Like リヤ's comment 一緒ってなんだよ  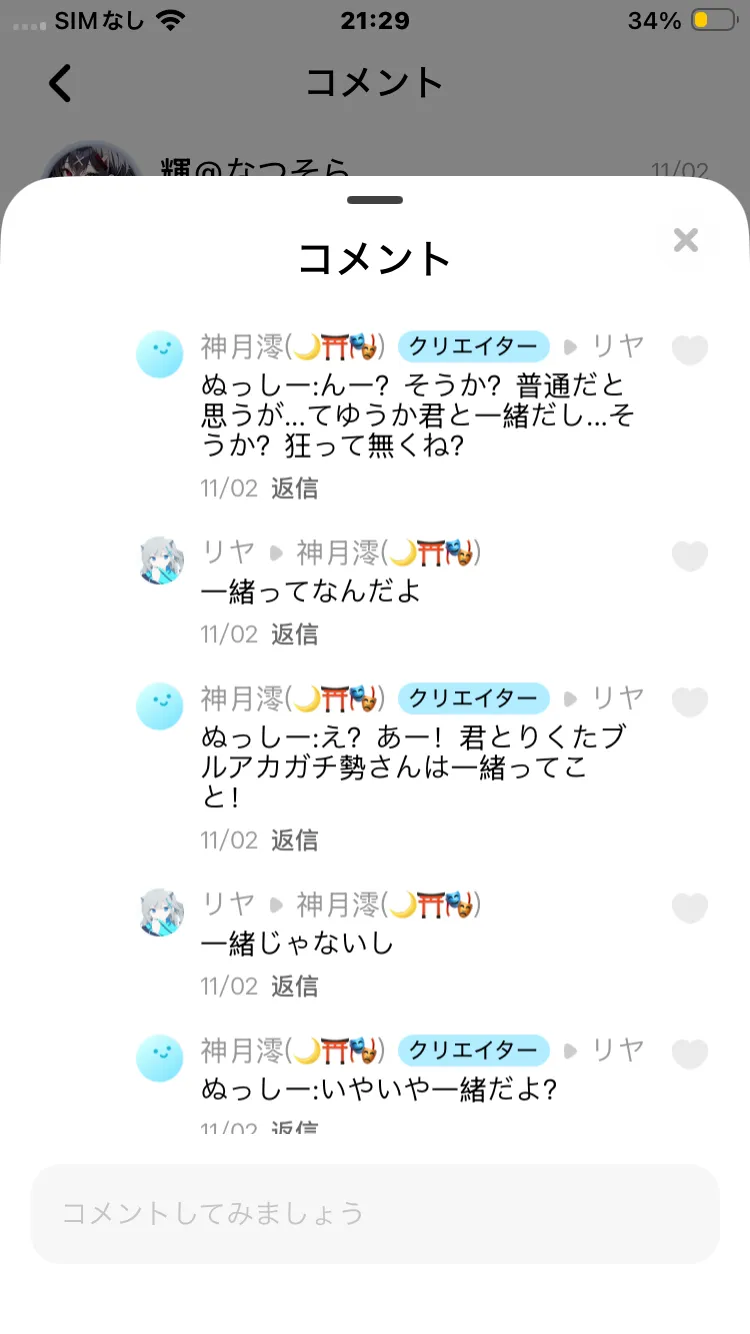(689, 555)
